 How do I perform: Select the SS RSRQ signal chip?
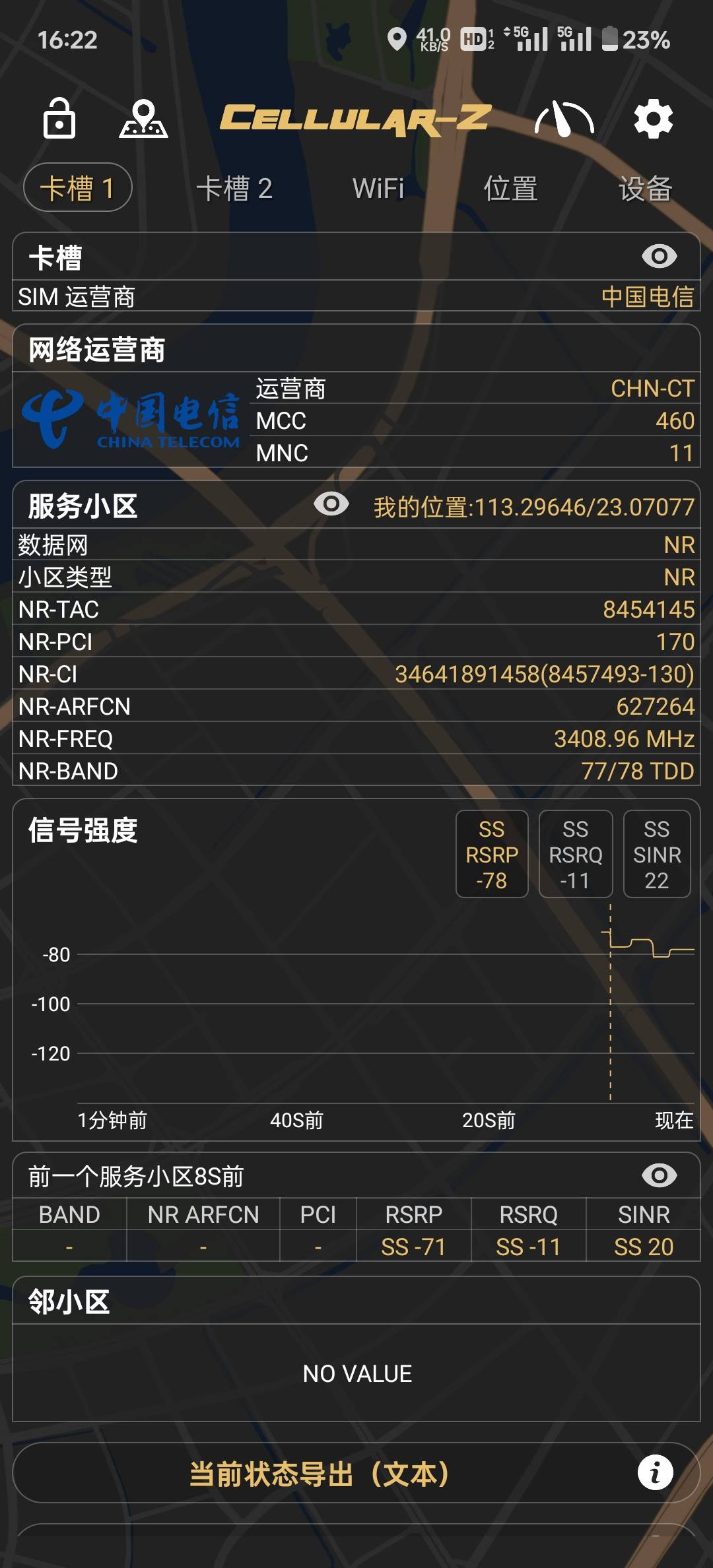(x=575, y=855)
